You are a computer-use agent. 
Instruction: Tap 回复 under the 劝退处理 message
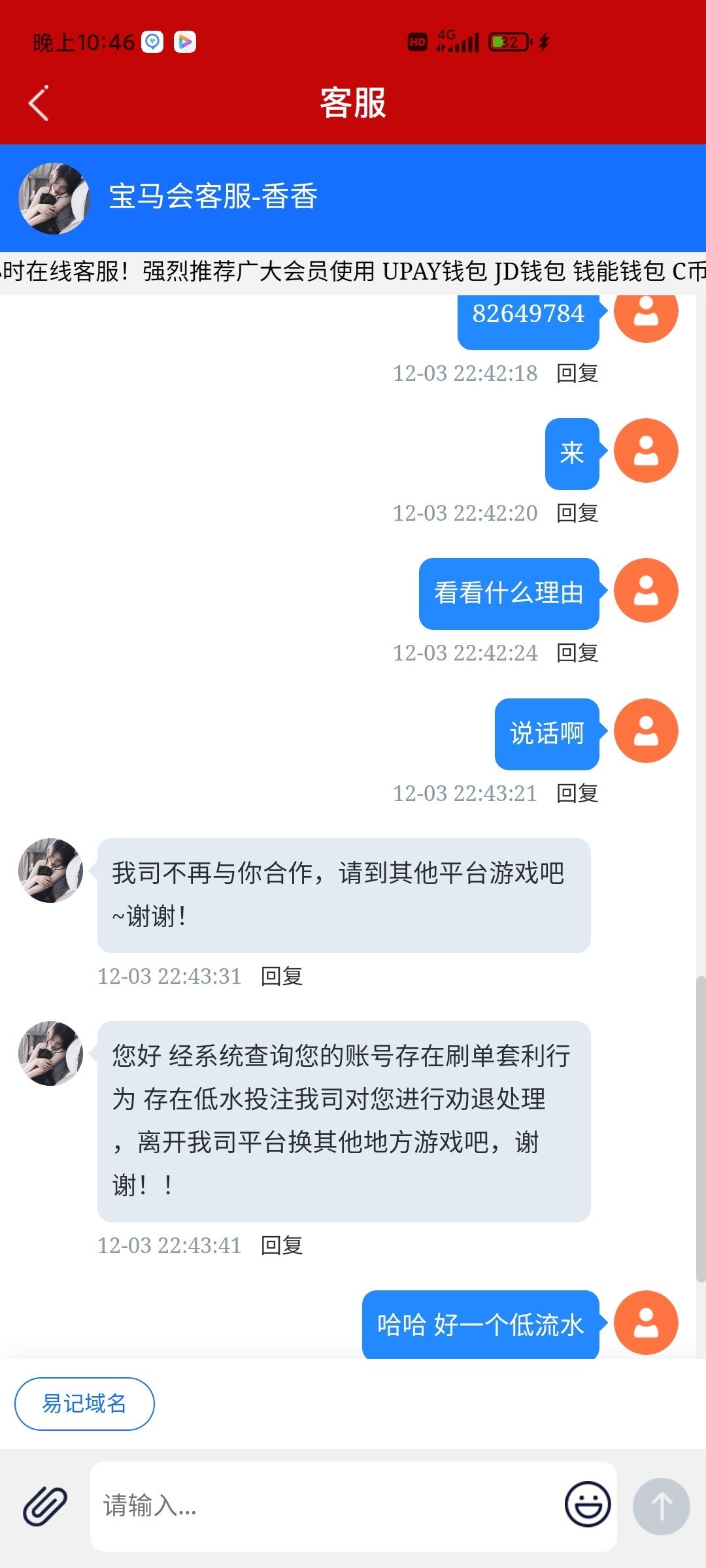click(x=282, y=1245)
